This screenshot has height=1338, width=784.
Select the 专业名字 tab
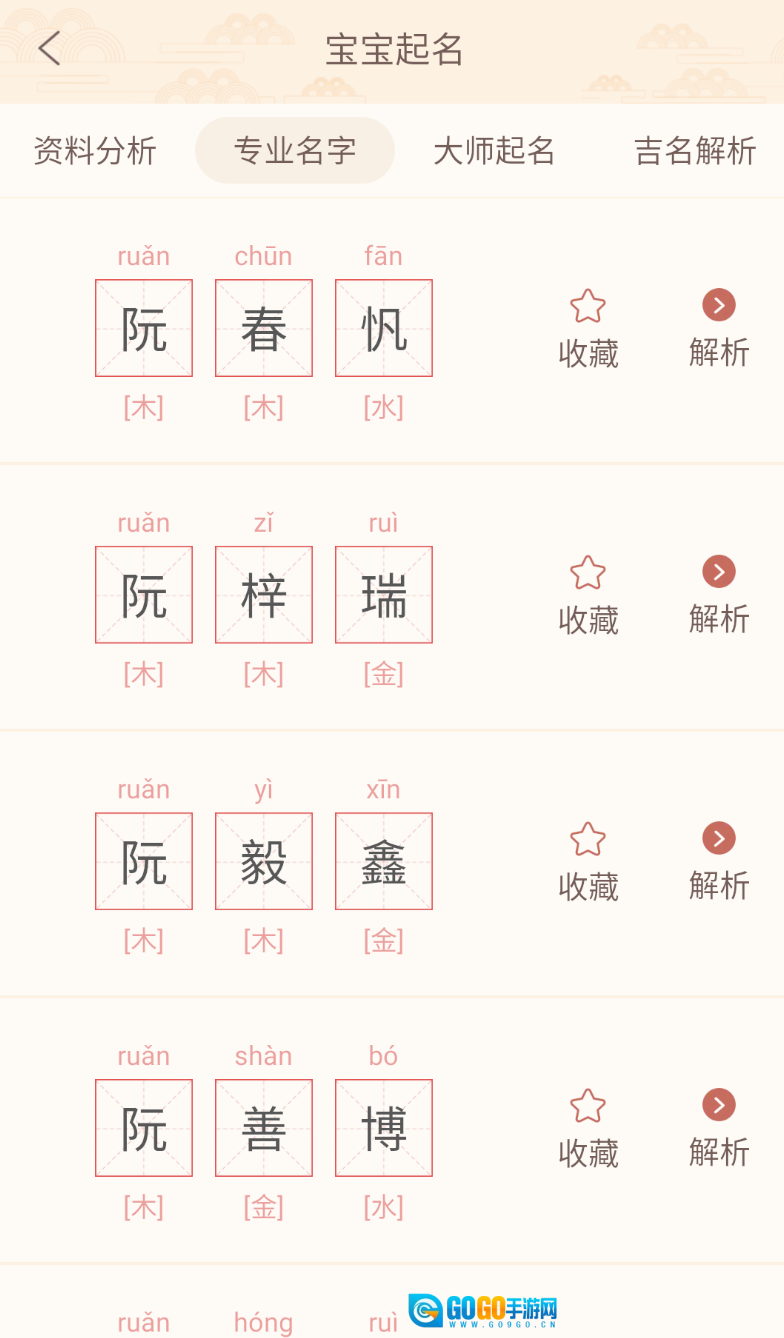coord(295,151)
